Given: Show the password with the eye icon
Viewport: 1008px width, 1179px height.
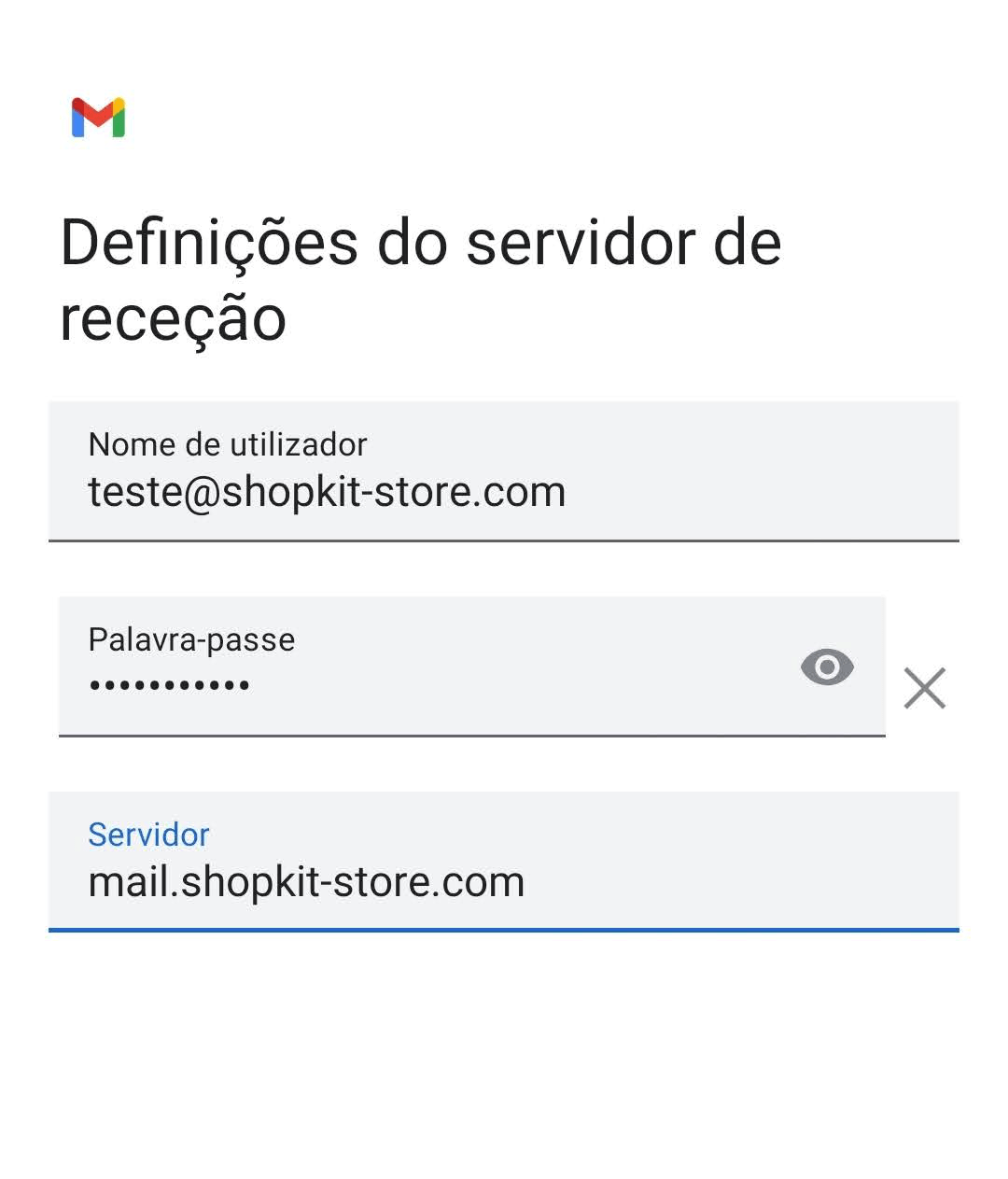Looking at the screenshot, I should pyautogui.click(x=827, y=667).
